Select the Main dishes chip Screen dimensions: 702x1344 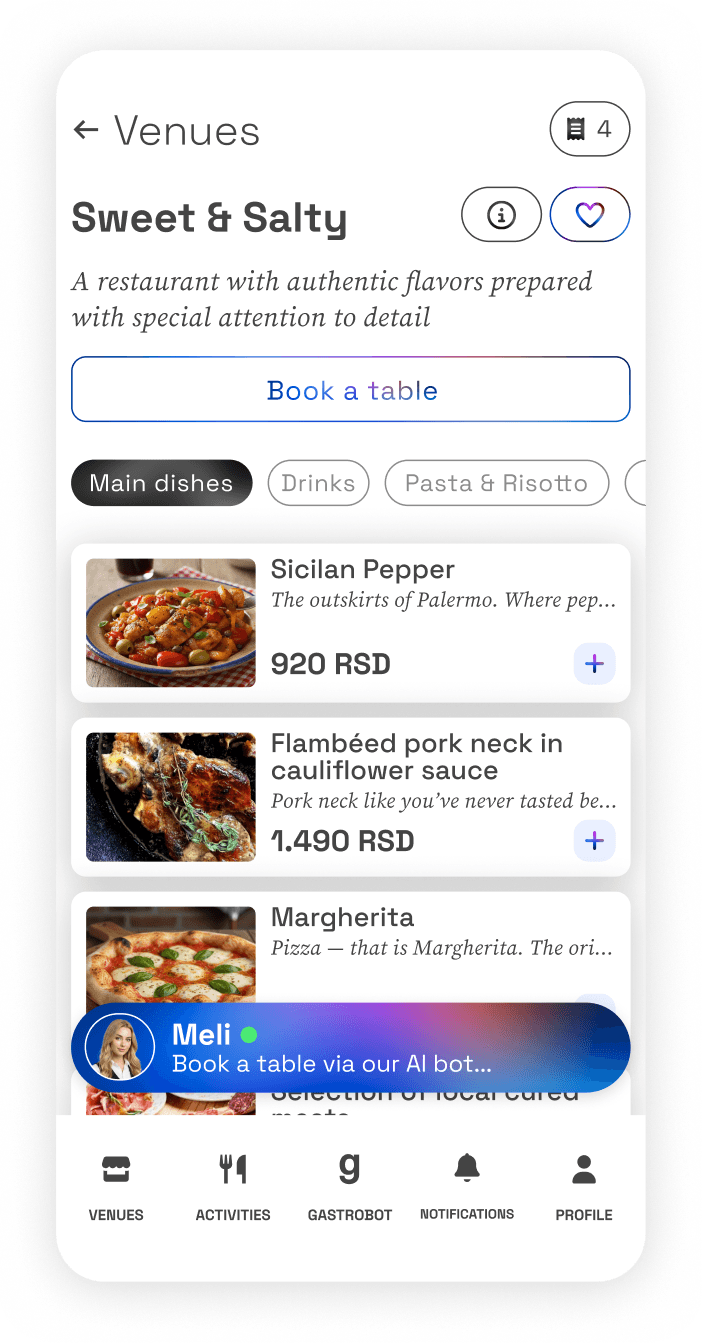click(161, 483)
